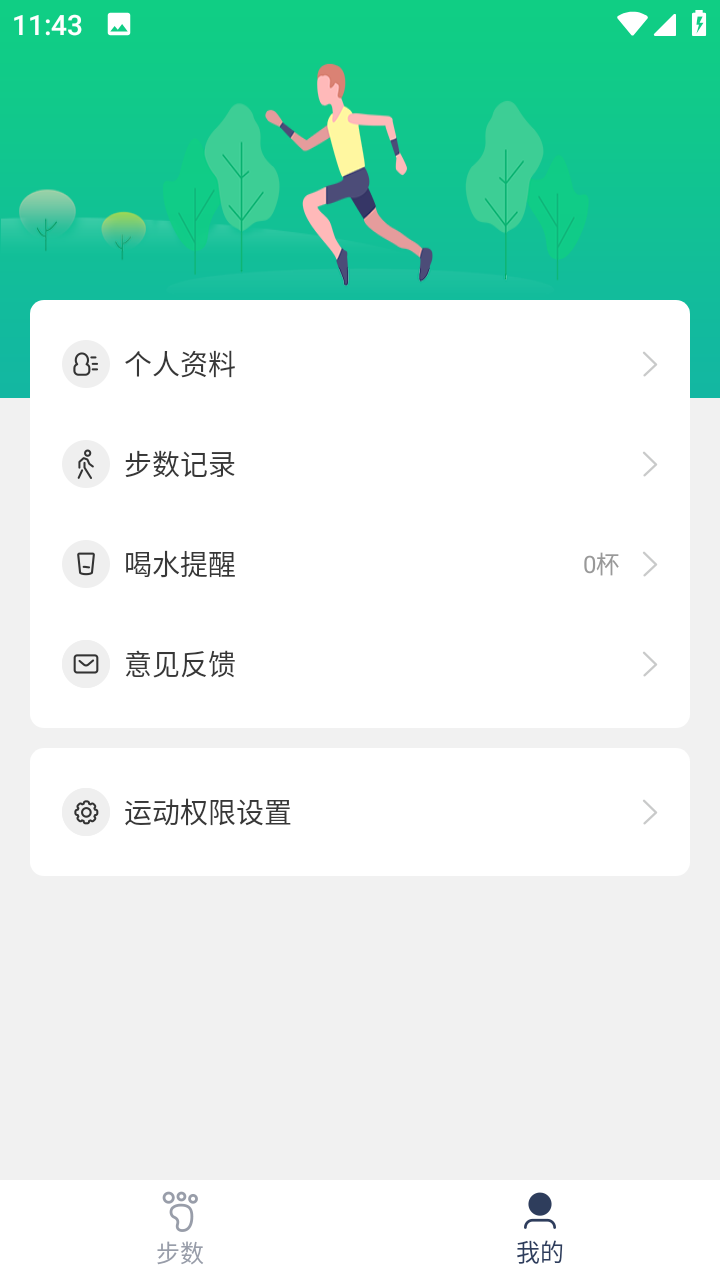Viewport: 720px width, 1280px height.
Task: Tap the Wi-Fi icon in status bar
Action: pyautogui.click(x=631, y=22)
